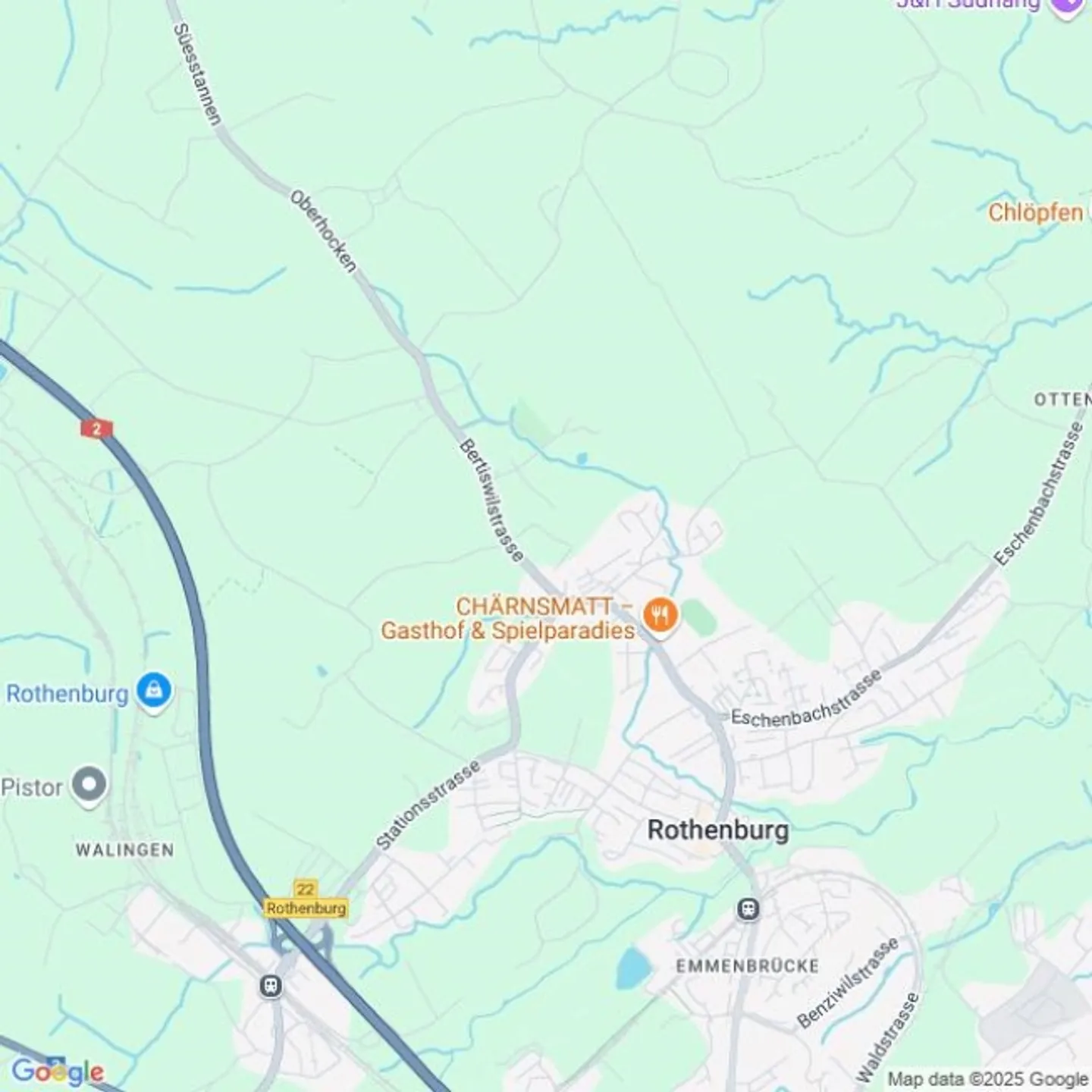This screenshot has height=1092, width=1092.
Task: Open the CHÄRNSMATT Gasthof restaurant pin
Action: pyautogui.click(x=660, y=615)
